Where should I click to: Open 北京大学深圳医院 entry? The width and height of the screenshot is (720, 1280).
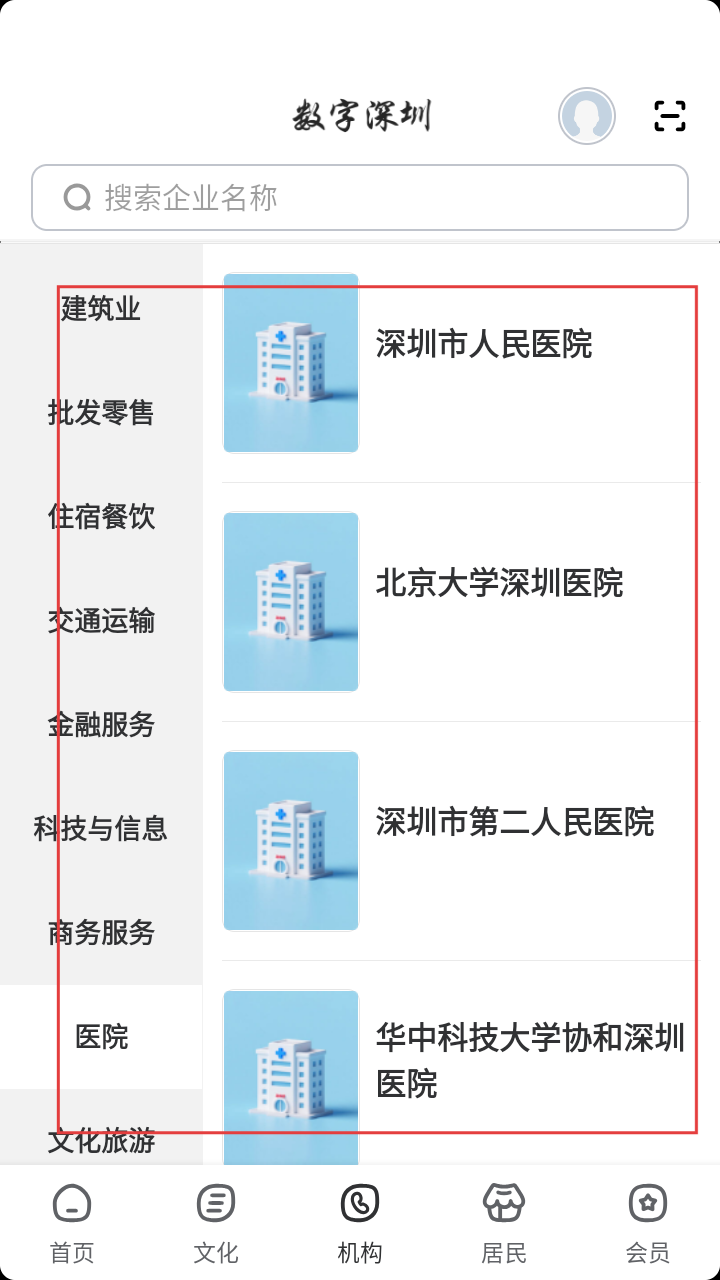click(x=460, y=602)
